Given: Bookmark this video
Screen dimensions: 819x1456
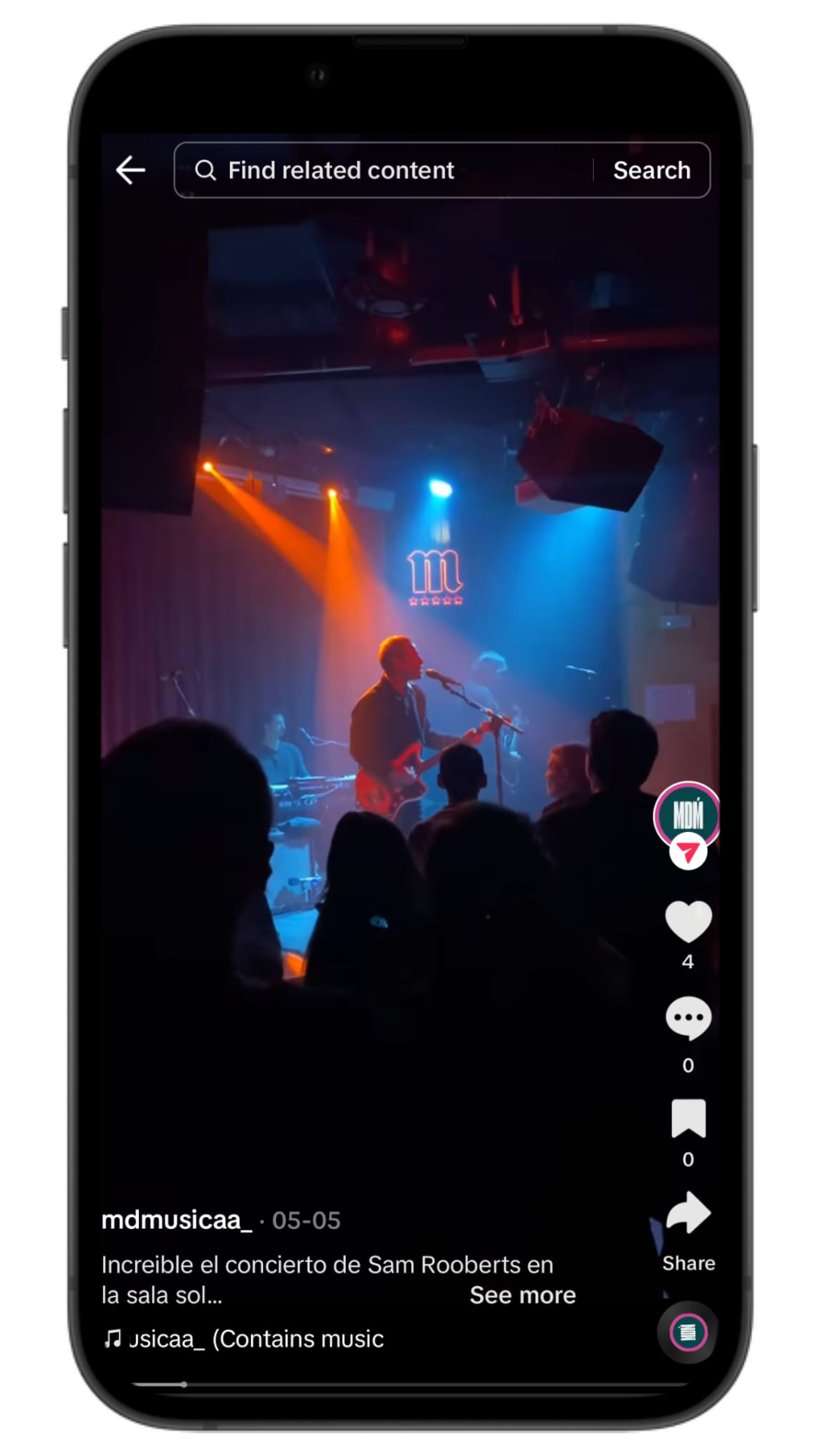Looking at the screenshot, I should tap(688, 1119).
